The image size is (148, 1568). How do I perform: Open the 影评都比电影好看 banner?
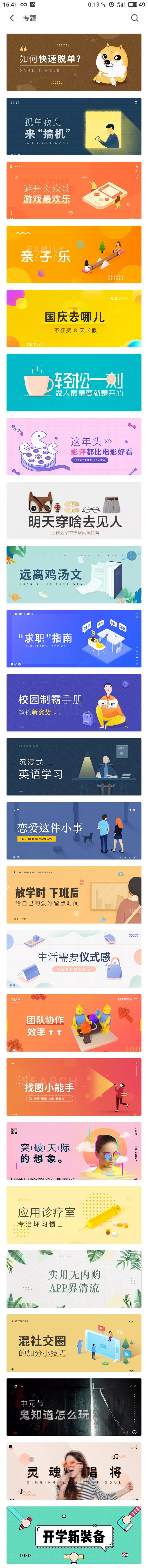74,447
